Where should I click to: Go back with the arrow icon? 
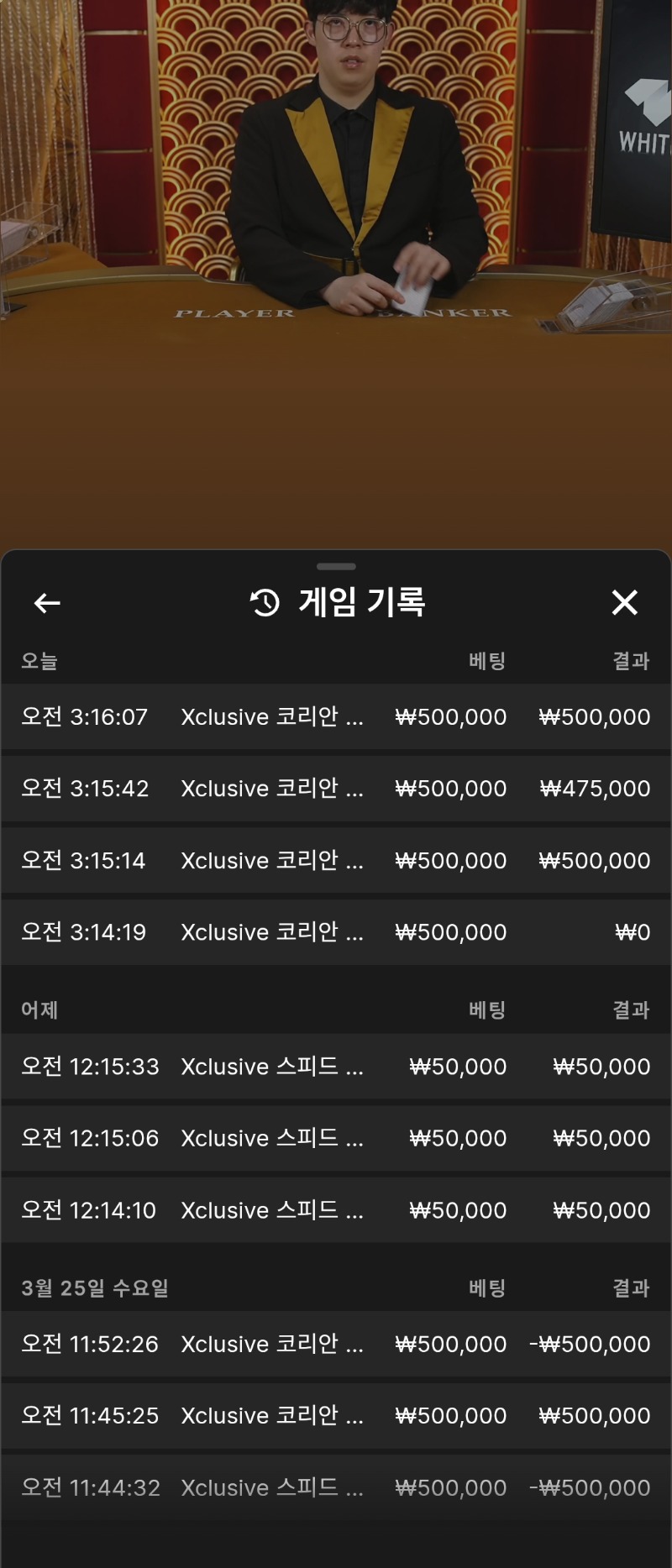click(x=47, y=602)
